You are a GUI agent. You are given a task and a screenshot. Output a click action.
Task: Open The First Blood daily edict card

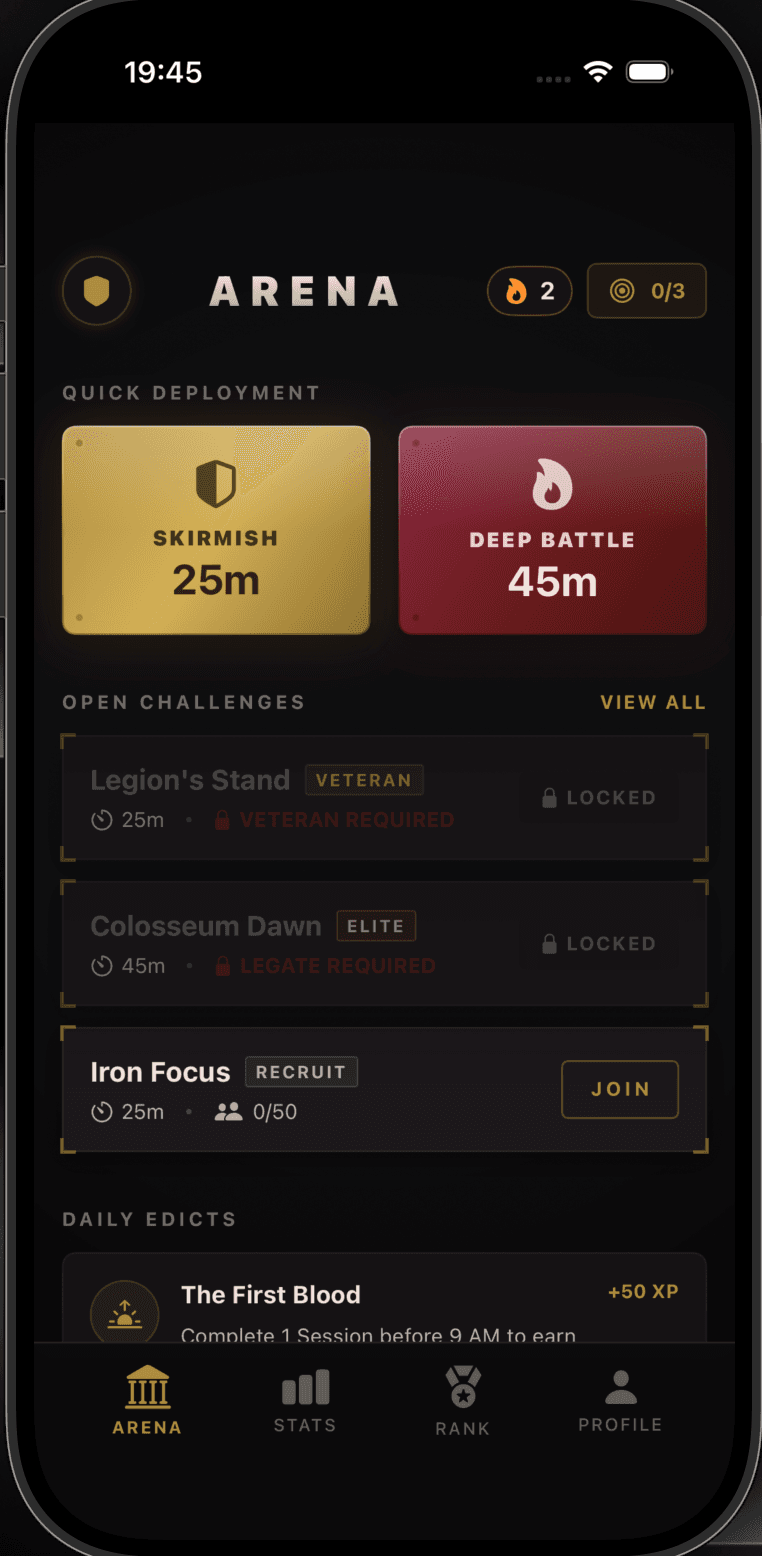point(384,1300)
